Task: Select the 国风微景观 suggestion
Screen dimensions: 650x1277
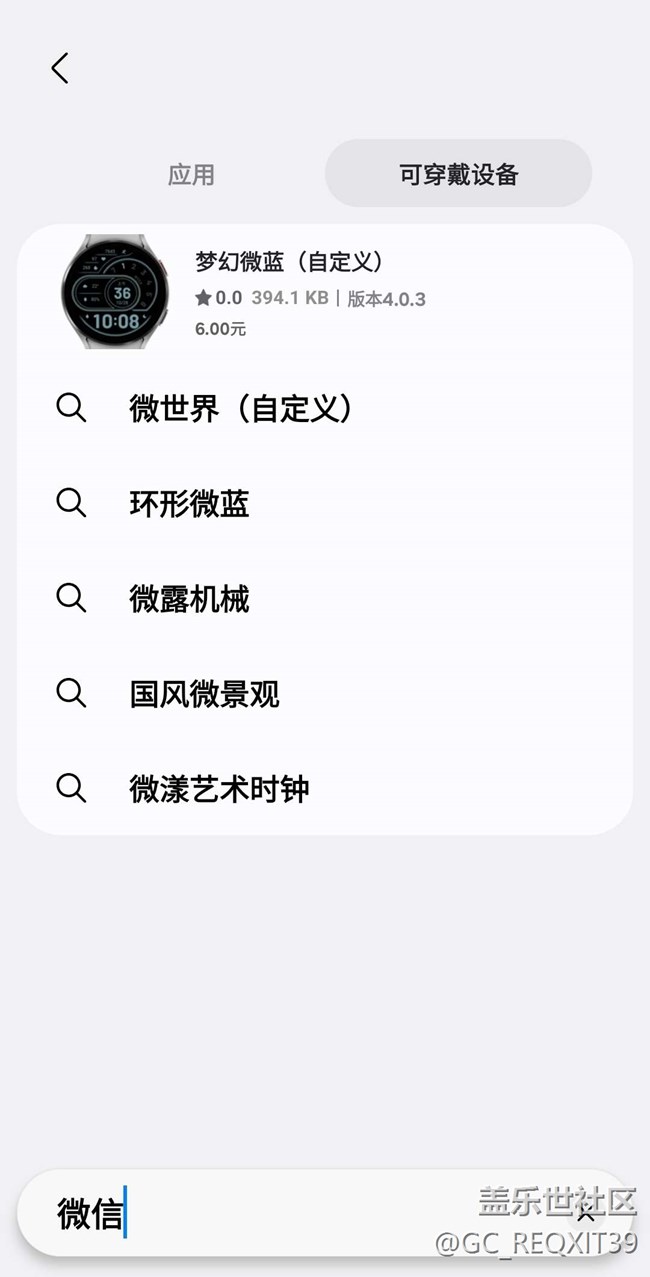Action: click(x=204, y=693)
